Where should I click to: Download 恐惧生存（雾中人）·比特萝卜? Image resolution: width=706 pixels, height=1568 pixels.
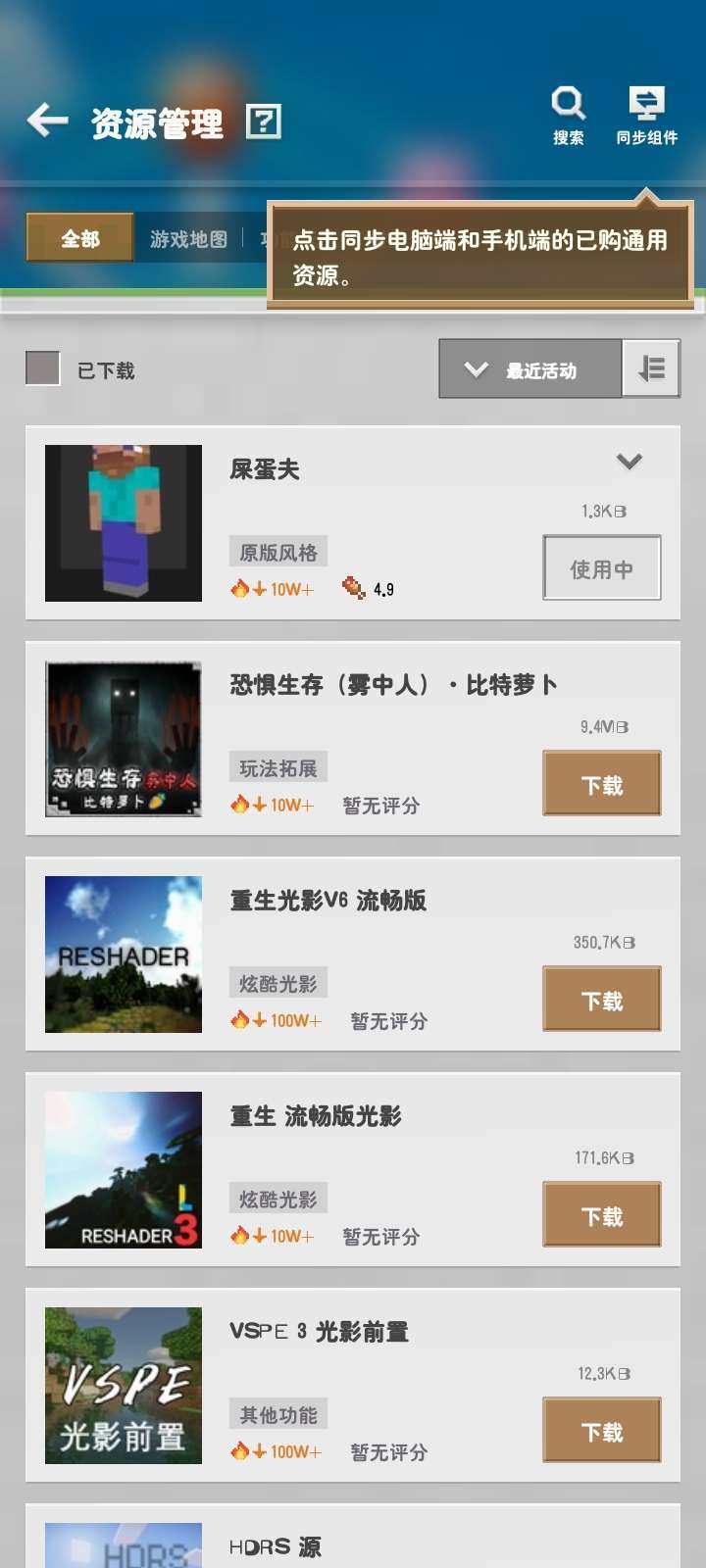(601, 784)
